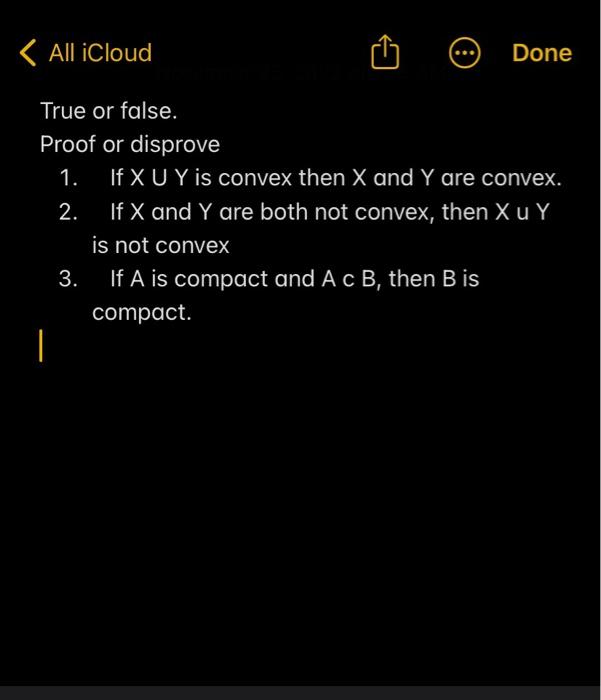Go back to All iCloud notes
The image size is (601, 700).
point(86,53)
